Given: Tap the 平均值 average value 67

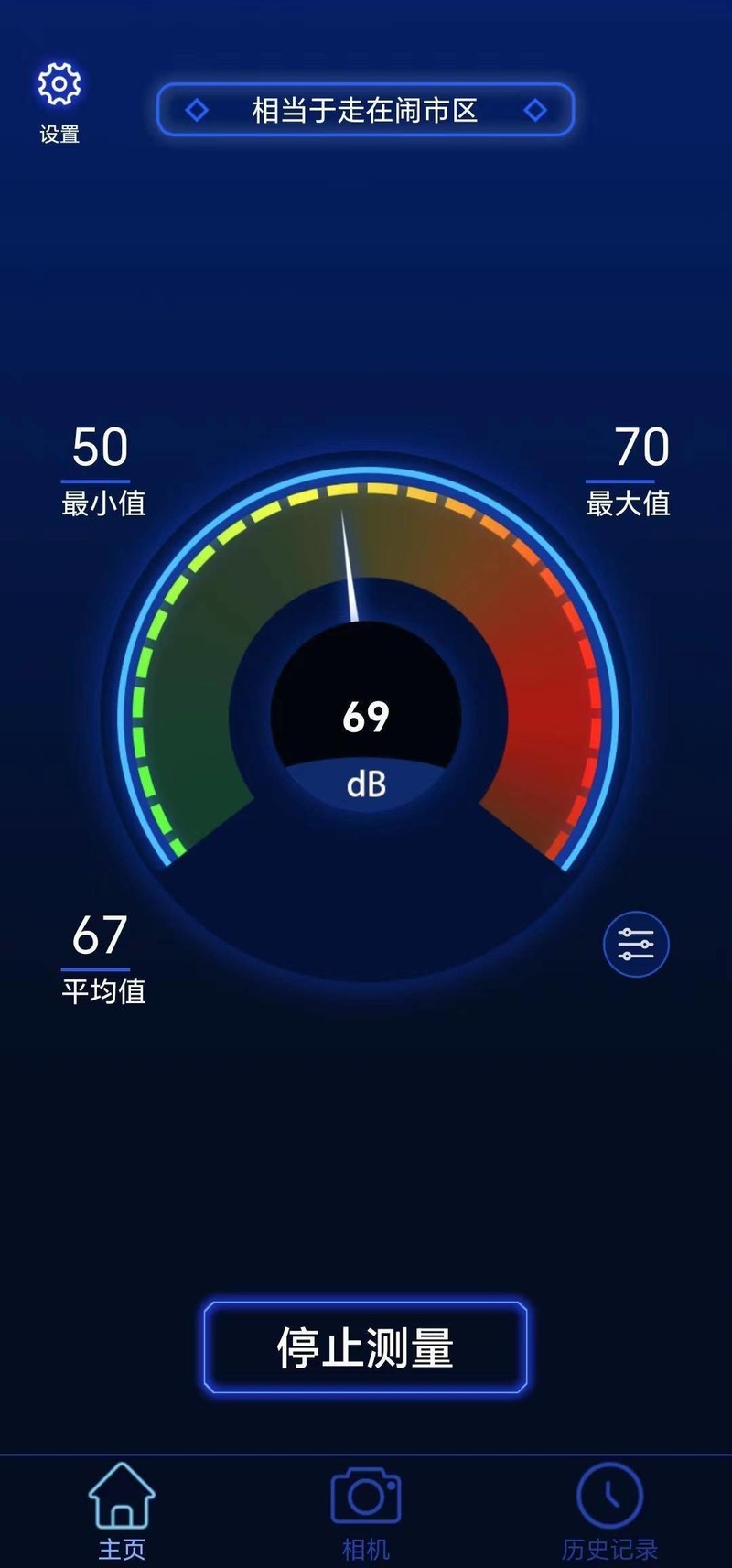Looking at the screenshot, I should tap(102, 936).
